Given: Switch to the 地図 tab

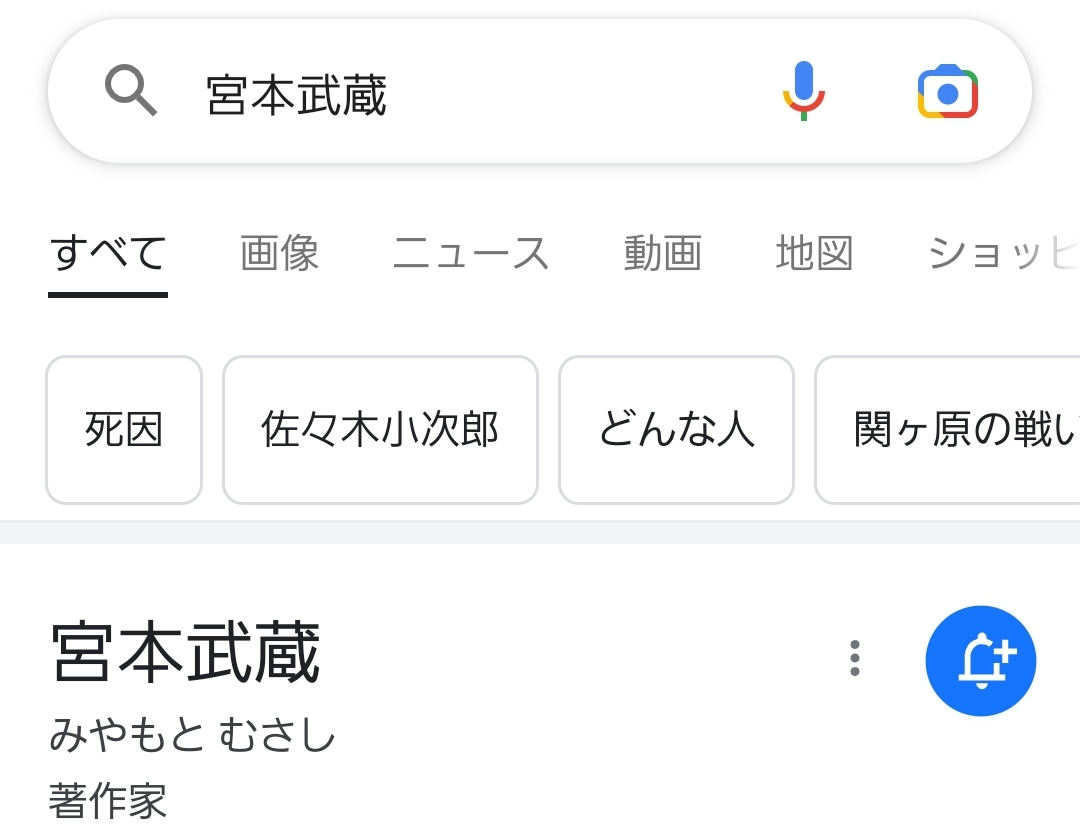Looking at the screenshot, I should tap(814, 253).
